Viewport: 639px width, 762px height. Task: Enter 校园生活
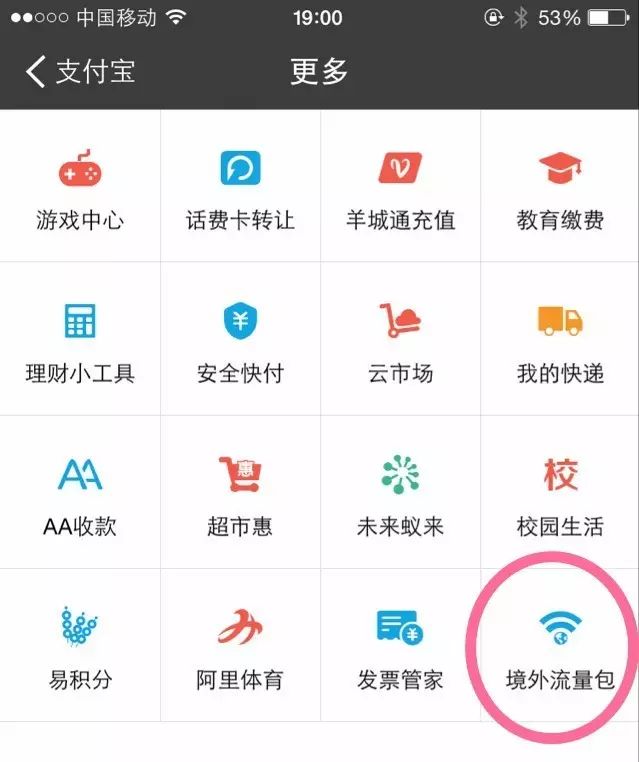pos(560,493)
